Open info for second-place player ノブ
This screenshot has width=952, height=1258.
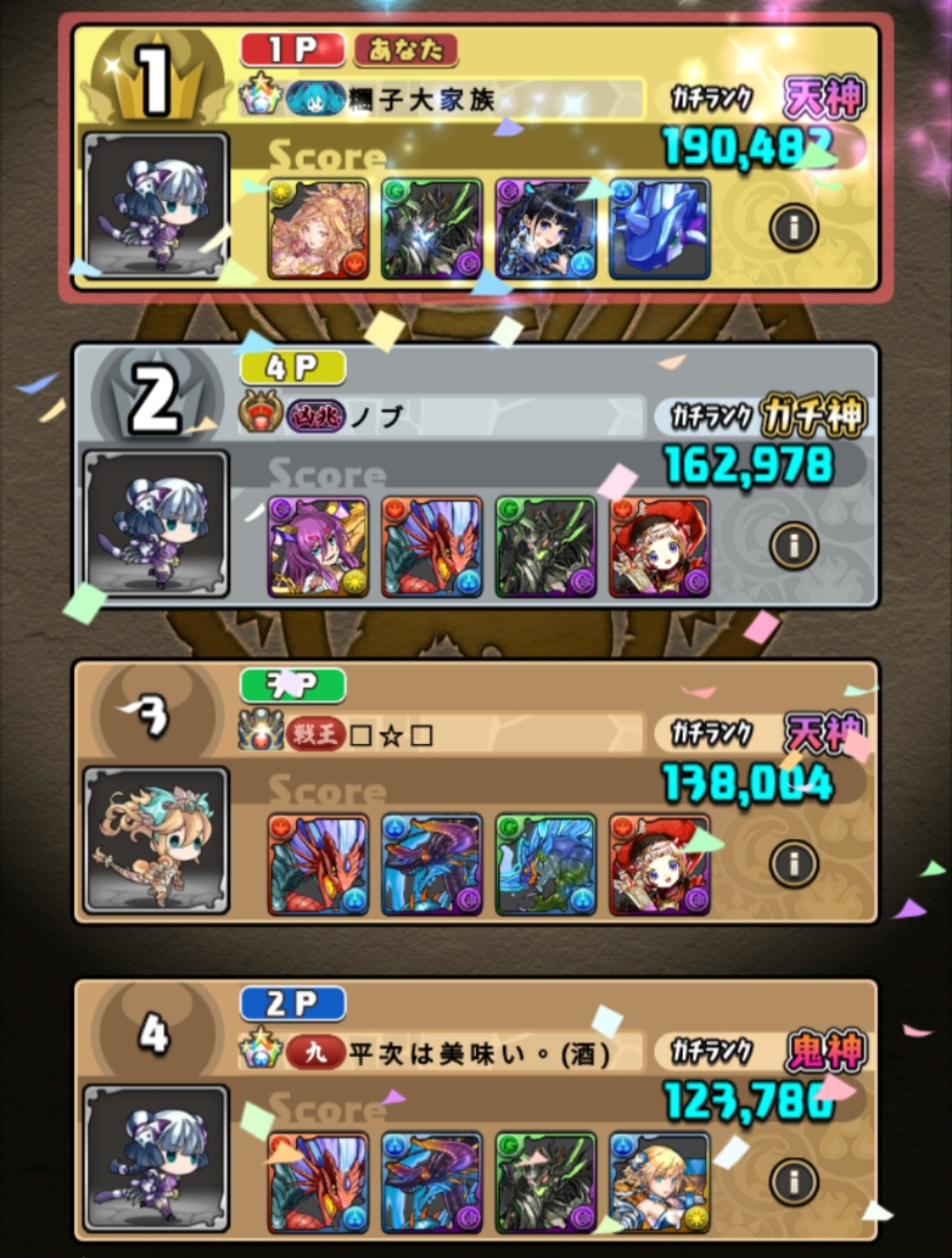click(793, 546)
